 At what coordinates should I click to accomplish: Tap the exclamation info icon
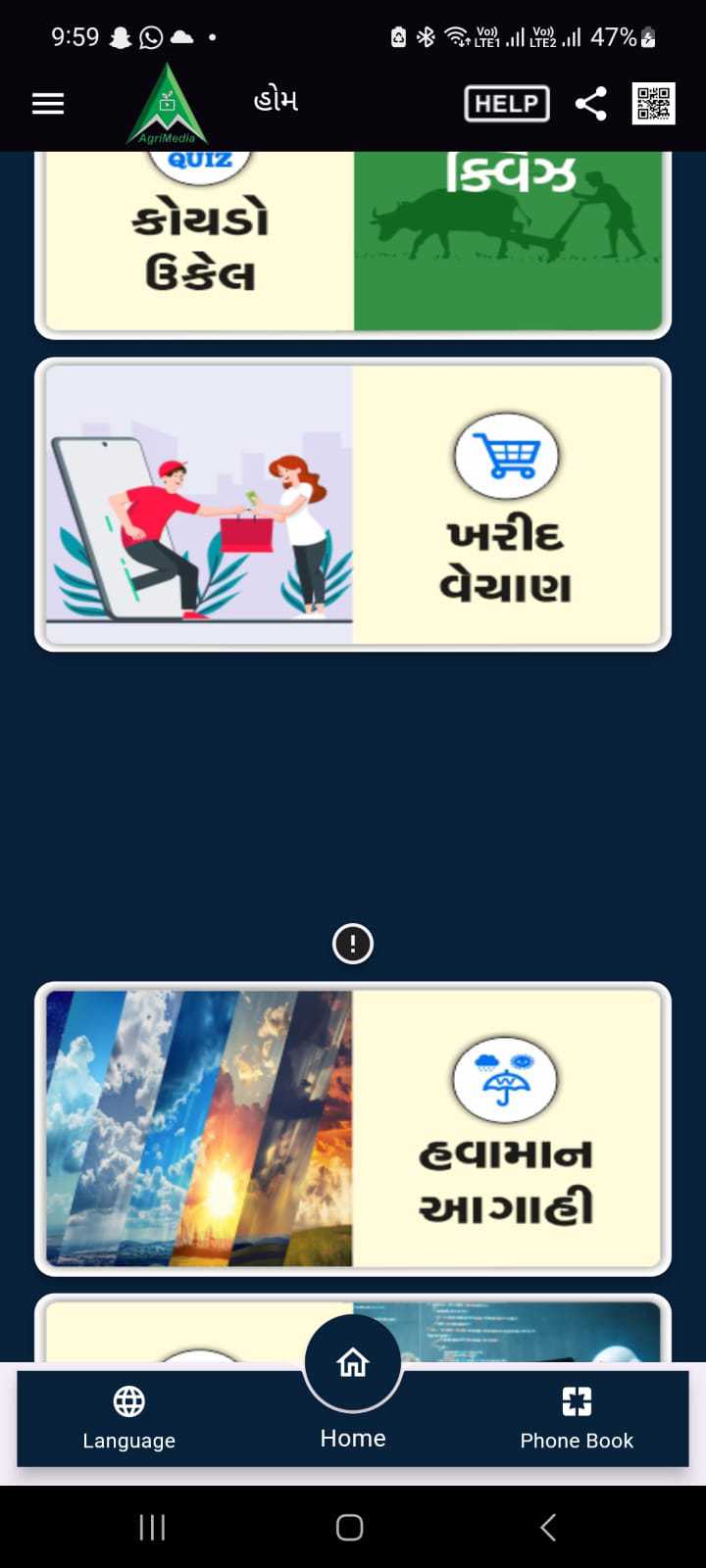click(x=353, y=944)
